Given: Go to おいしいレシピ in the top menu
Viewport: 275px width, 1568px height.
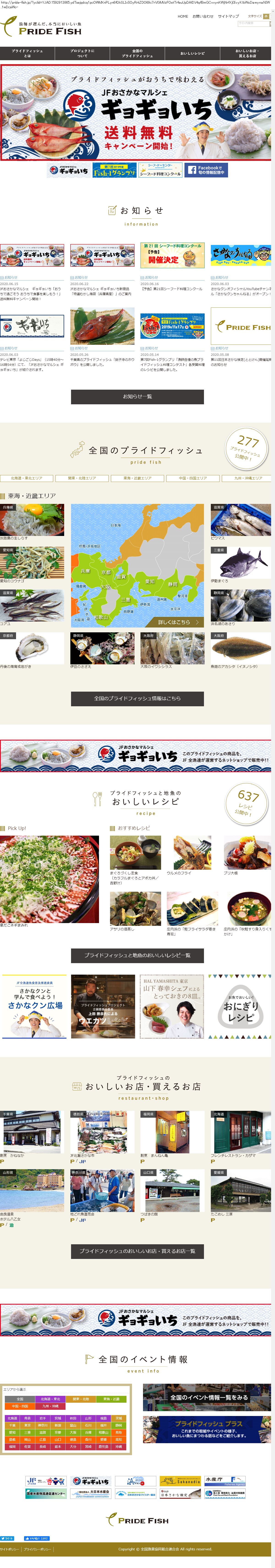Looking at the screenshot, I should point(192,53).
